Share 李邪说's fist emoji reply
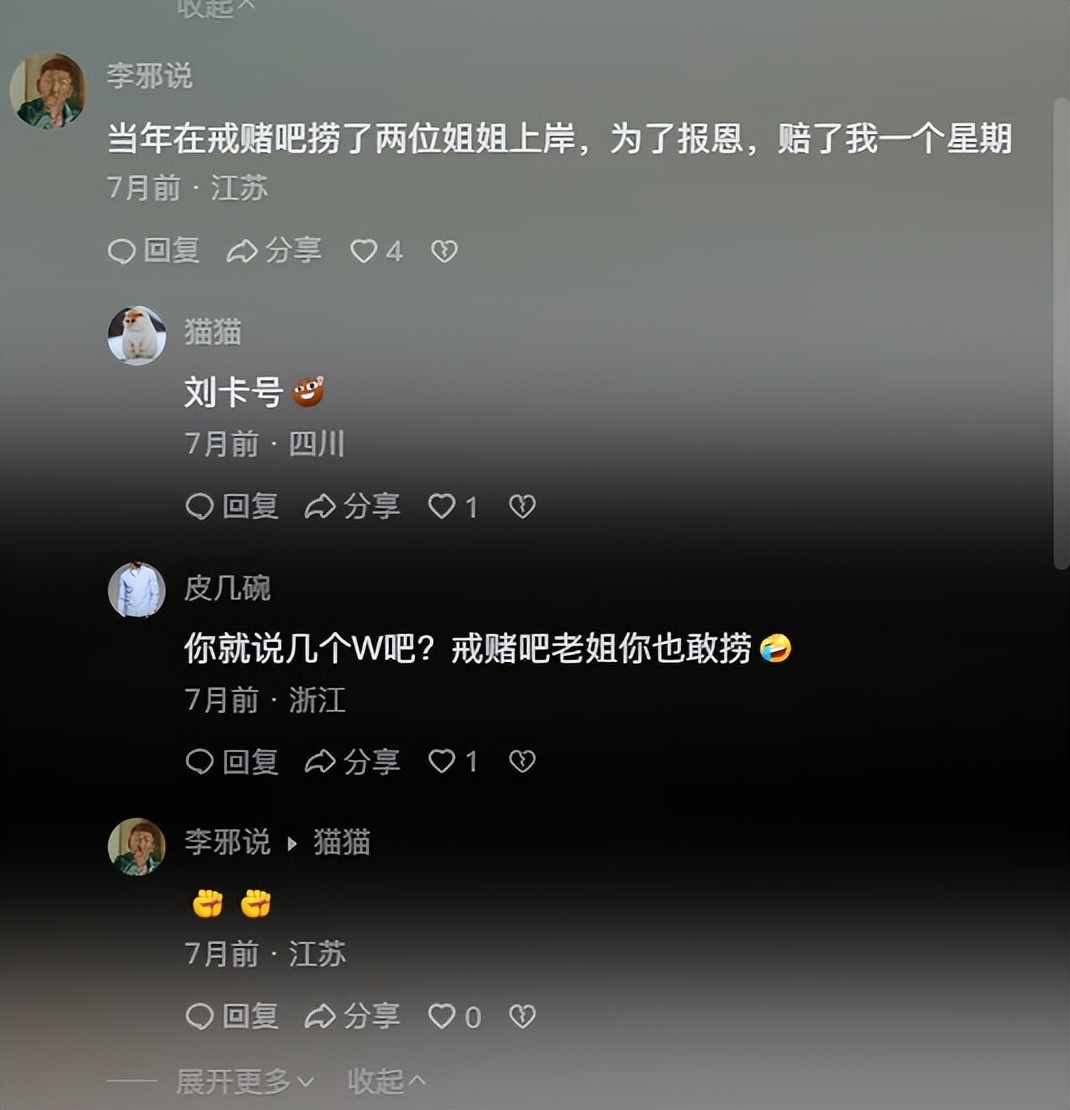This screenshot has height=1110, width=1070. coord(352,1017)
